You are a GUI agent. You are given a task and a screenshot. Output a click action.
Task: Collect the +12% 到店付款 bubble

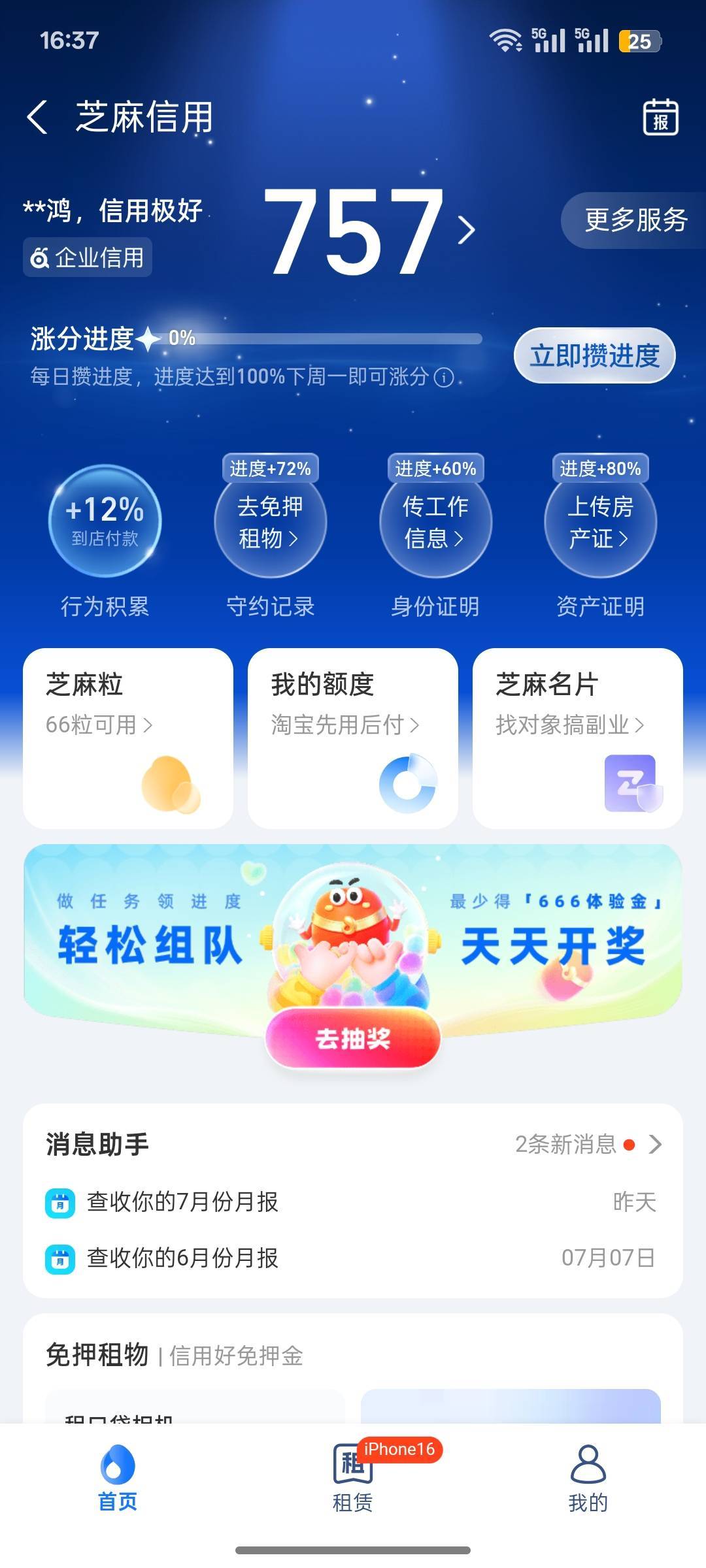105,521
